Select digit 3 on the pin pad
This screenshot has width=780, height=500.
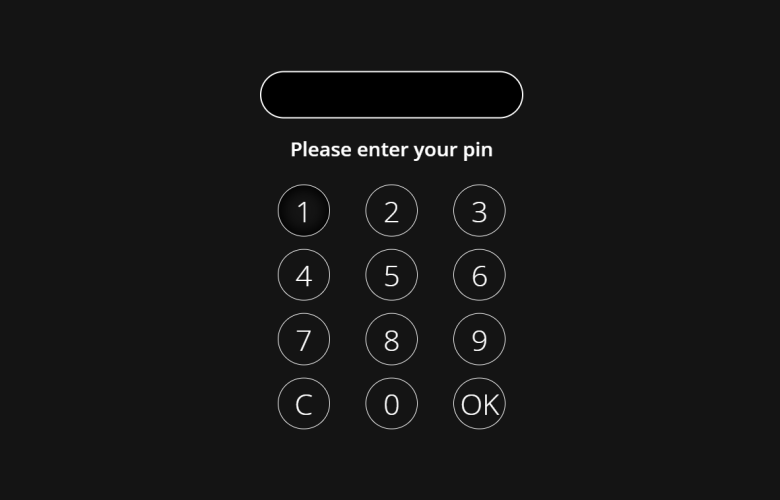pos(479,211)
